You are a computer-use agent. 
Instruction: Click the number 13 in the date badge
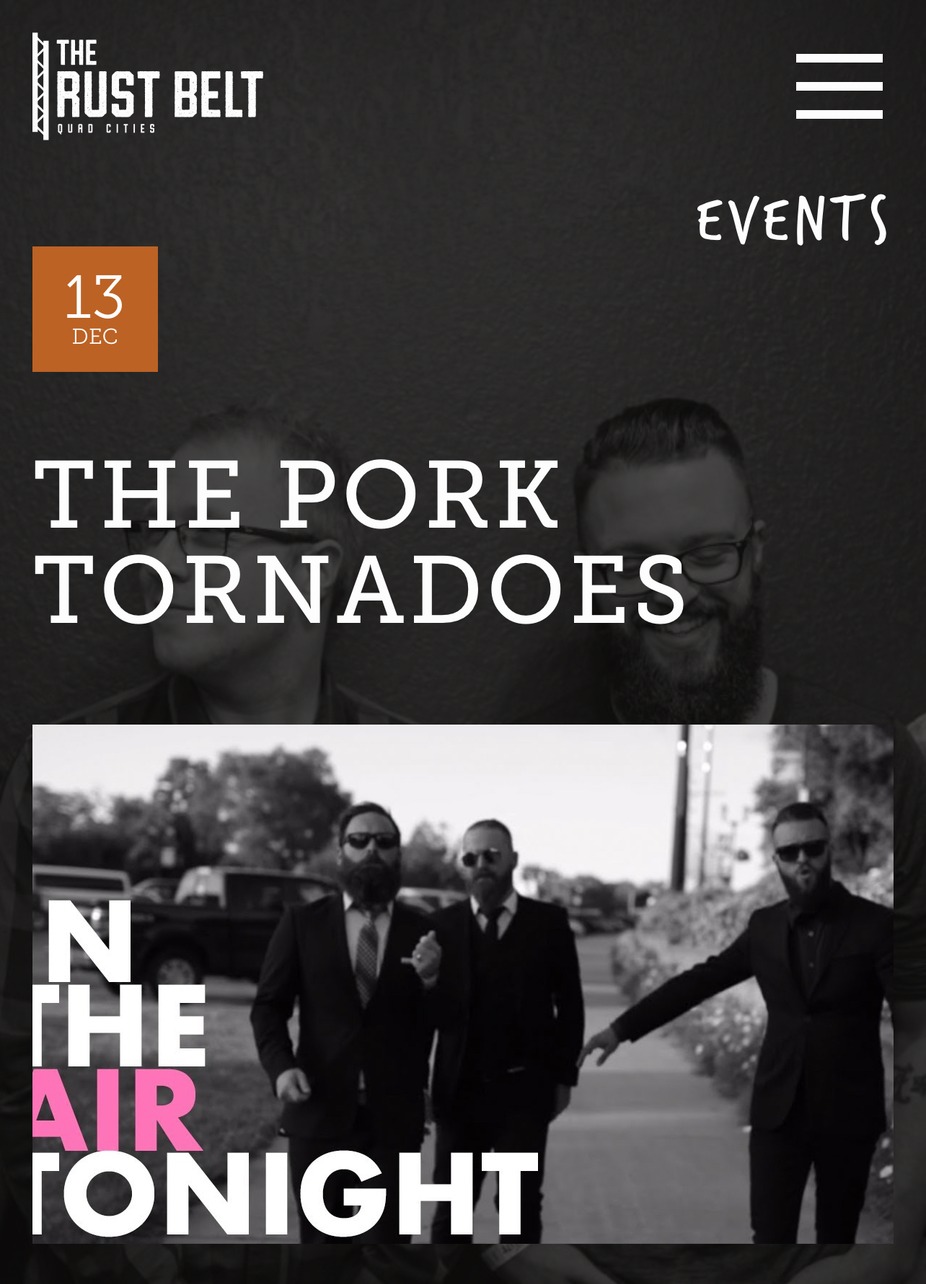[95, 293]
